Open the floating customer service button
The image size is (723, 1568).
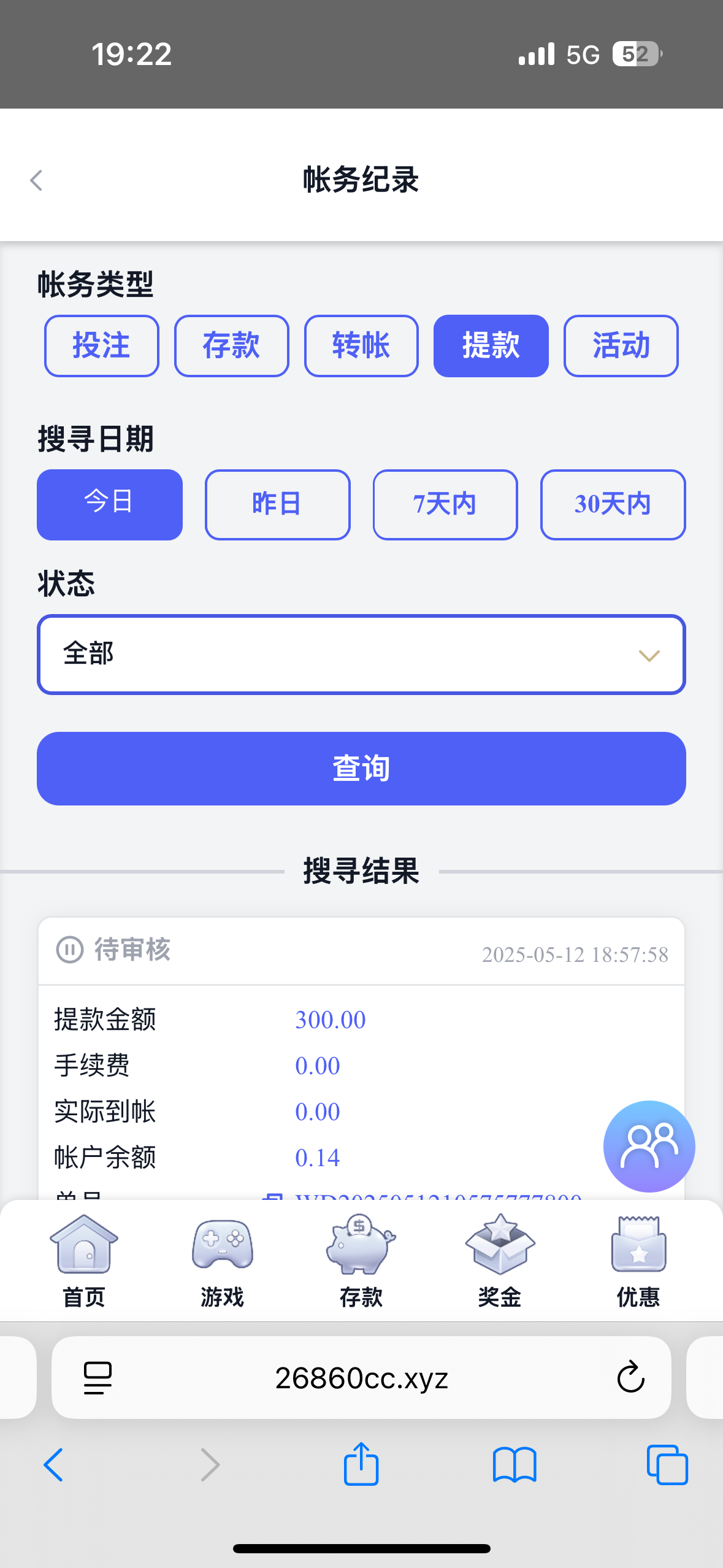click(649, 1146)
